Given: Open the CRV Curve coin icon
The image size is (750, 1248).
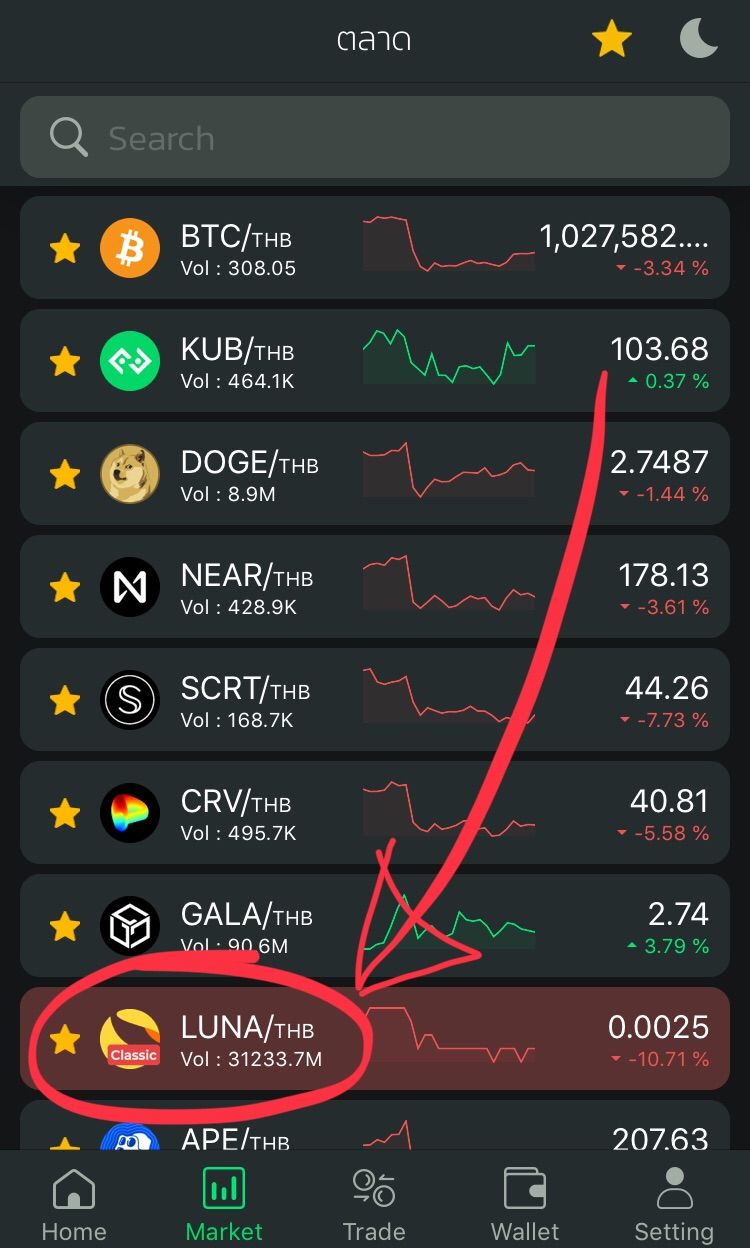Looking at the screenshot, I should pos(129,813).
